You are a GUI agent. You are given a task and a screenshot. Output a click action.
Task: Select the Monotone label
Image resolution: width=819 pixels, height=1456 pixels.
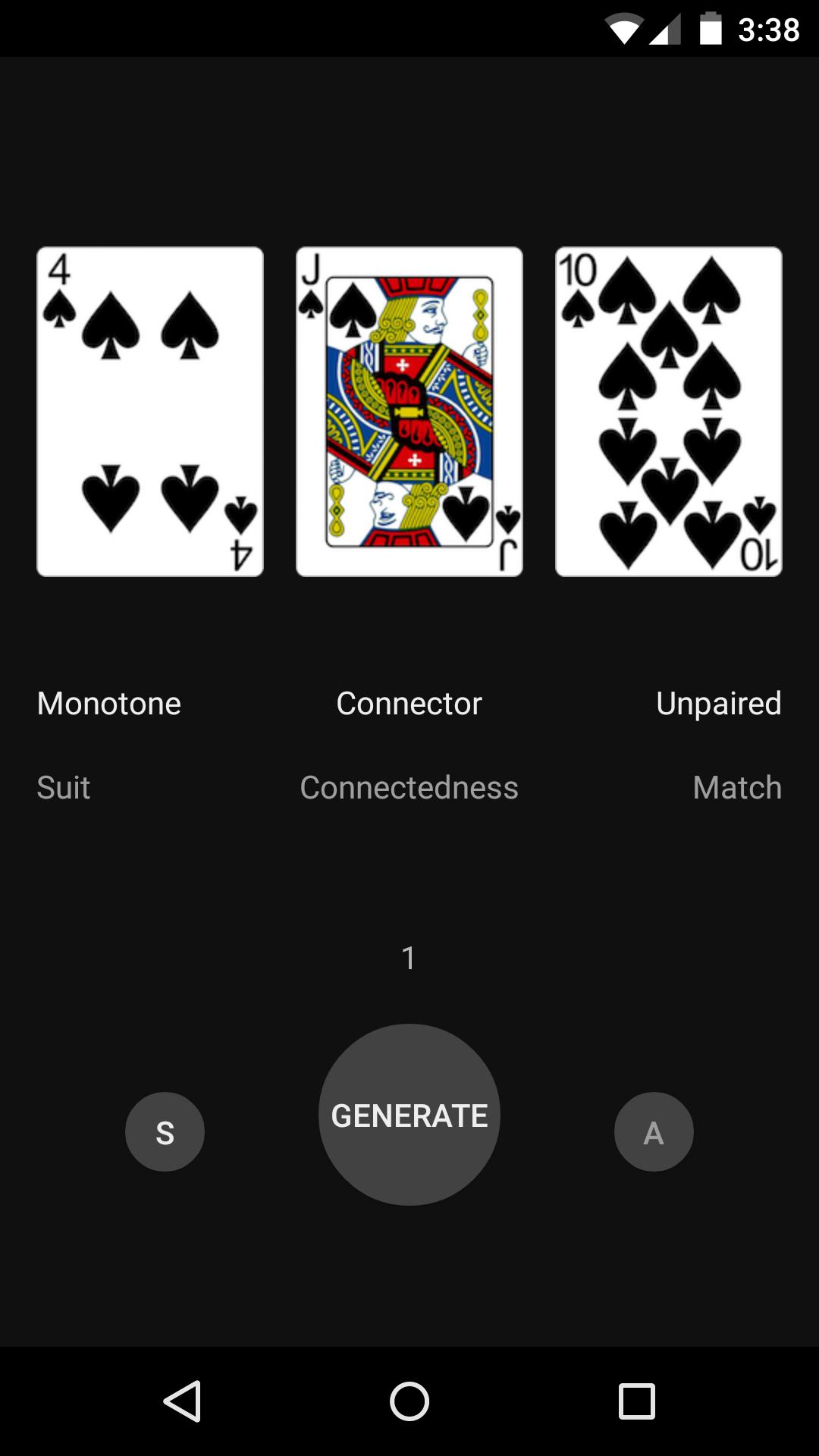[108, 704]
